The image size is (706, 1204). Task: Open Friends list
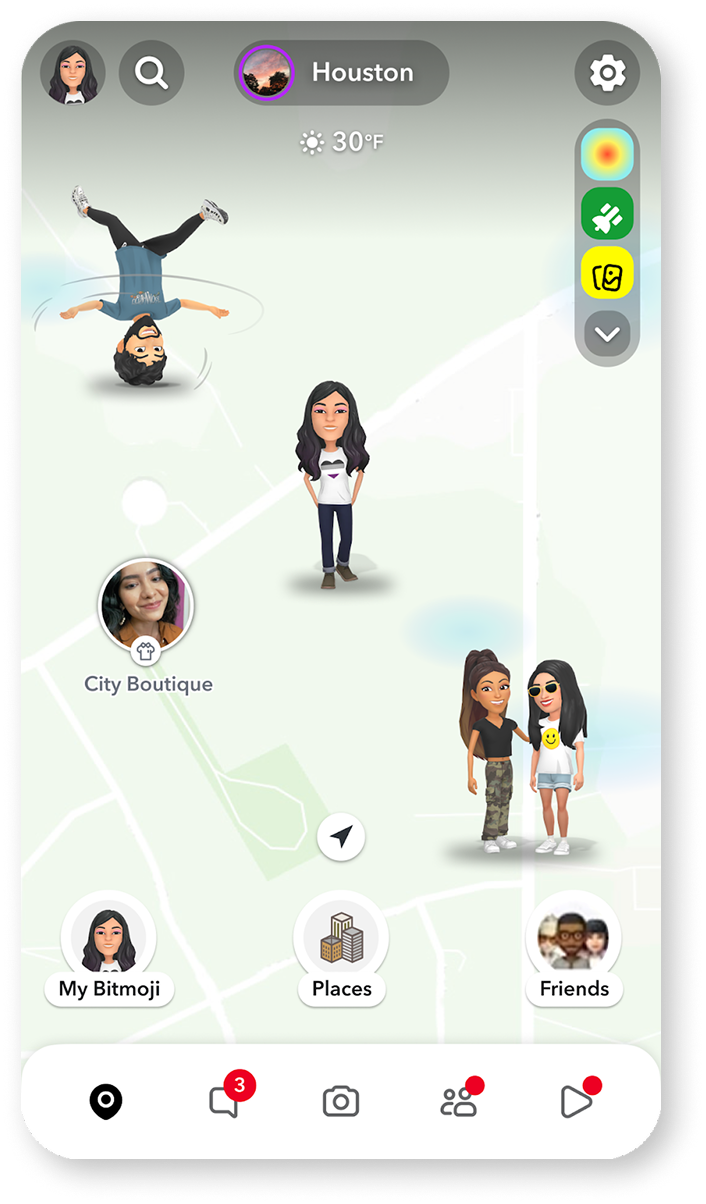coord(573,943)
